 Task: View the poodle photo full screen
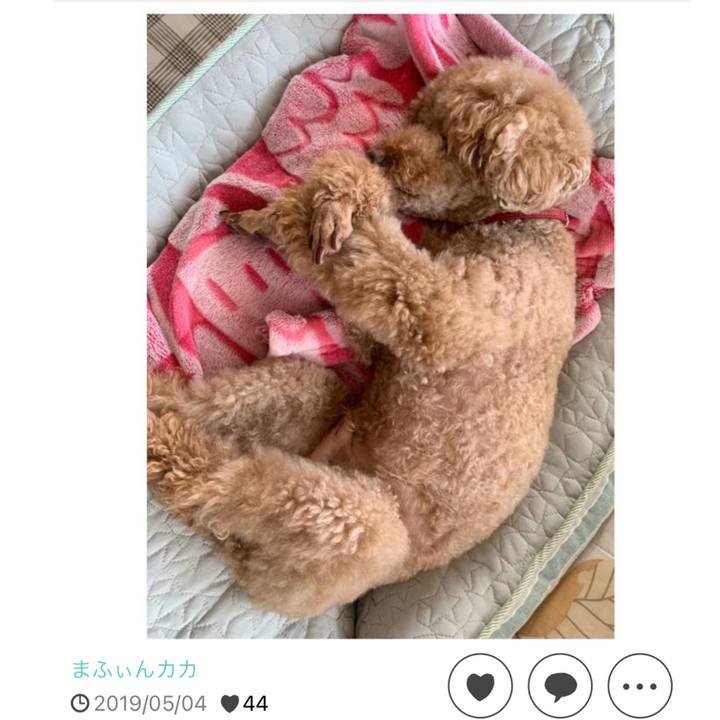pyautogui.click(x=380, y=325)
